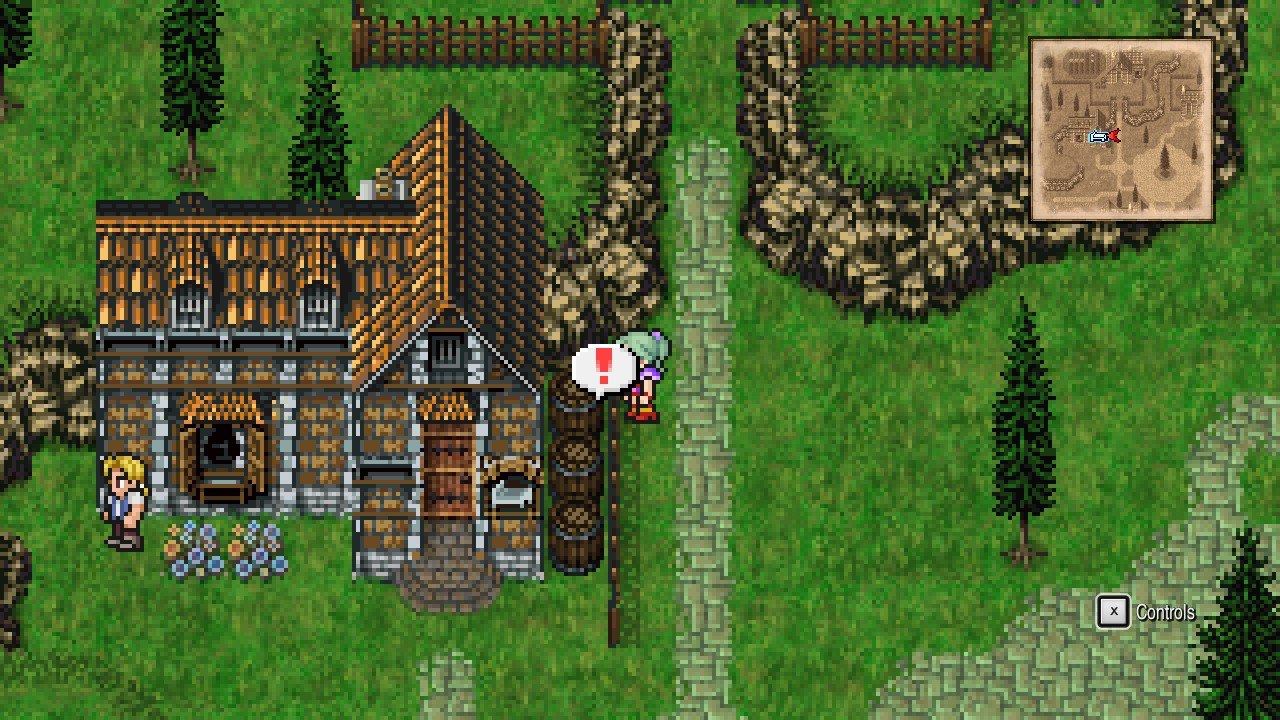Tap the exclamation interaction bubble
Viewport: 1280px width, 720px height.
pyautogui.click(x=603, y=369)
